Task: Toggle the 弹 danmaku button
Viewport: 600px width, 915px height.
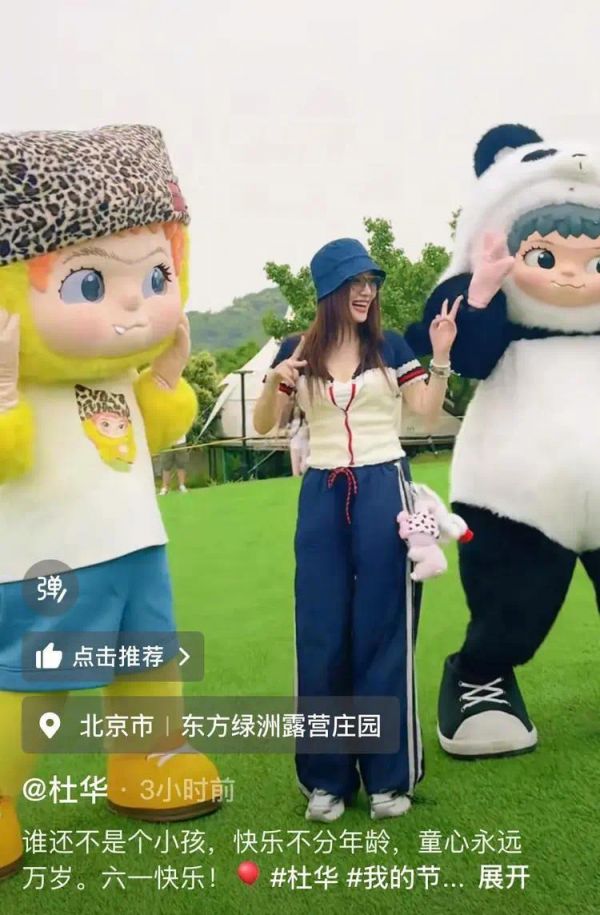Action: [x=50, y=588]
